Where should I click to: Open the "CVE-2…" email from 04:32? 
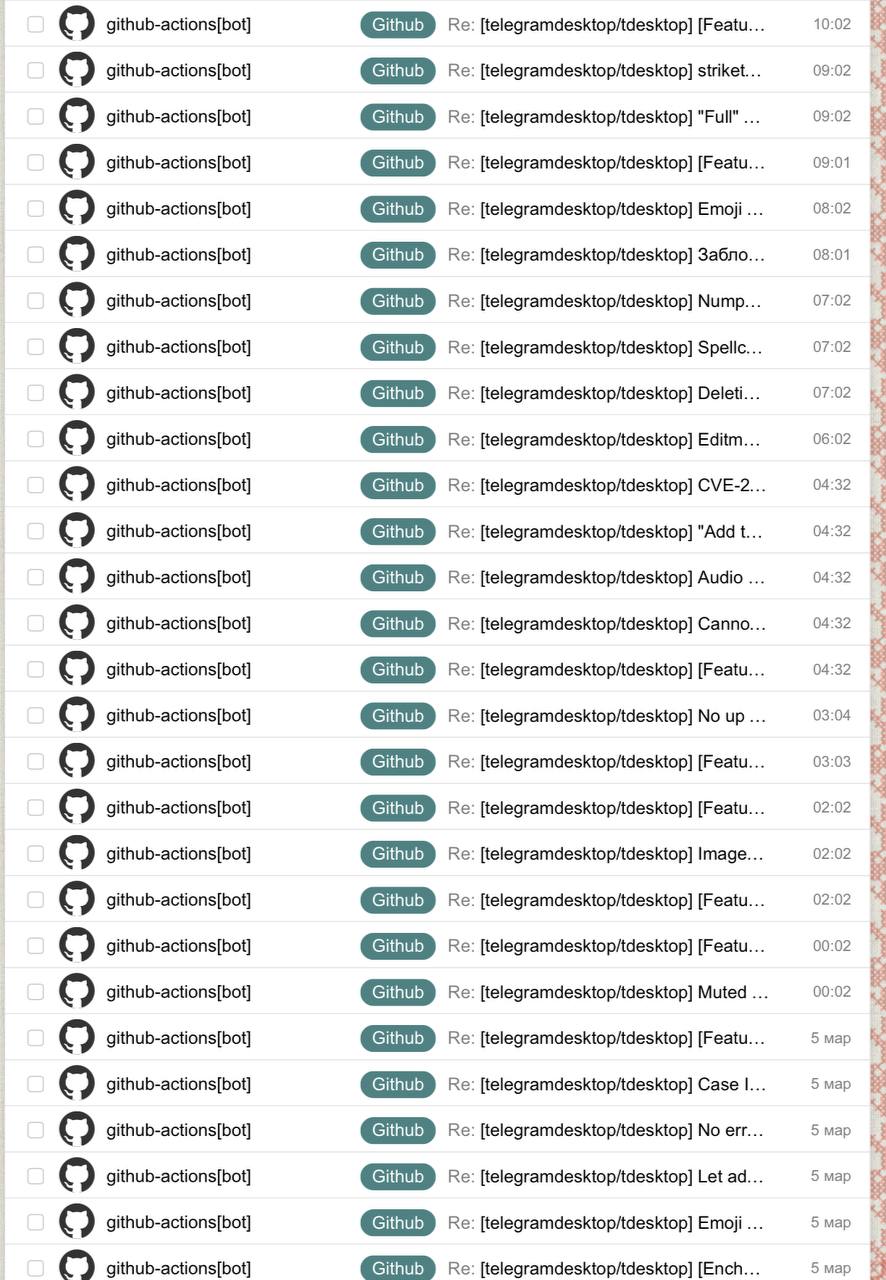605,484
